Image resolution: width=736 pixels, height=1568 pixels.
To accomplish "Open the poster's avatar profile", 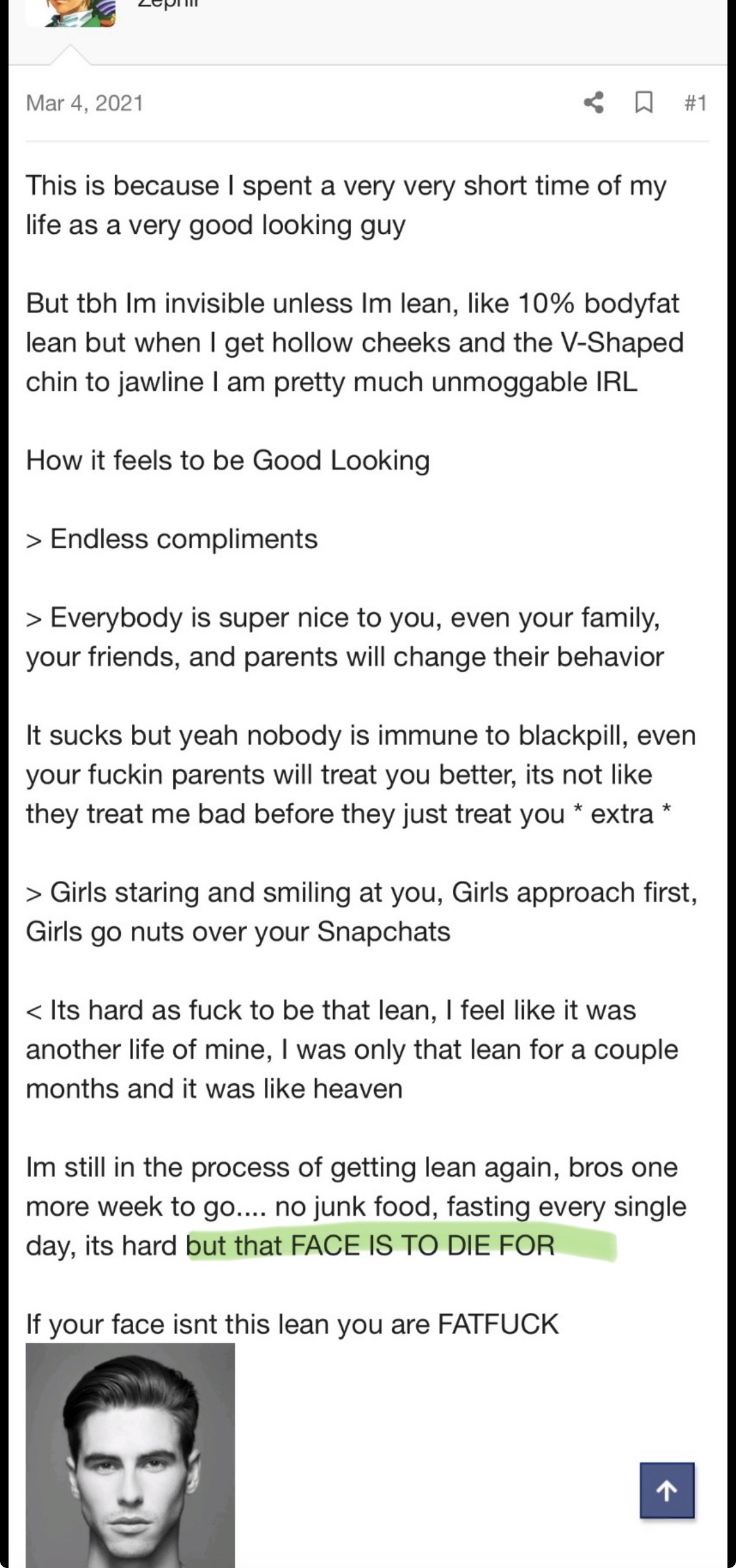I will pos(70,12).
